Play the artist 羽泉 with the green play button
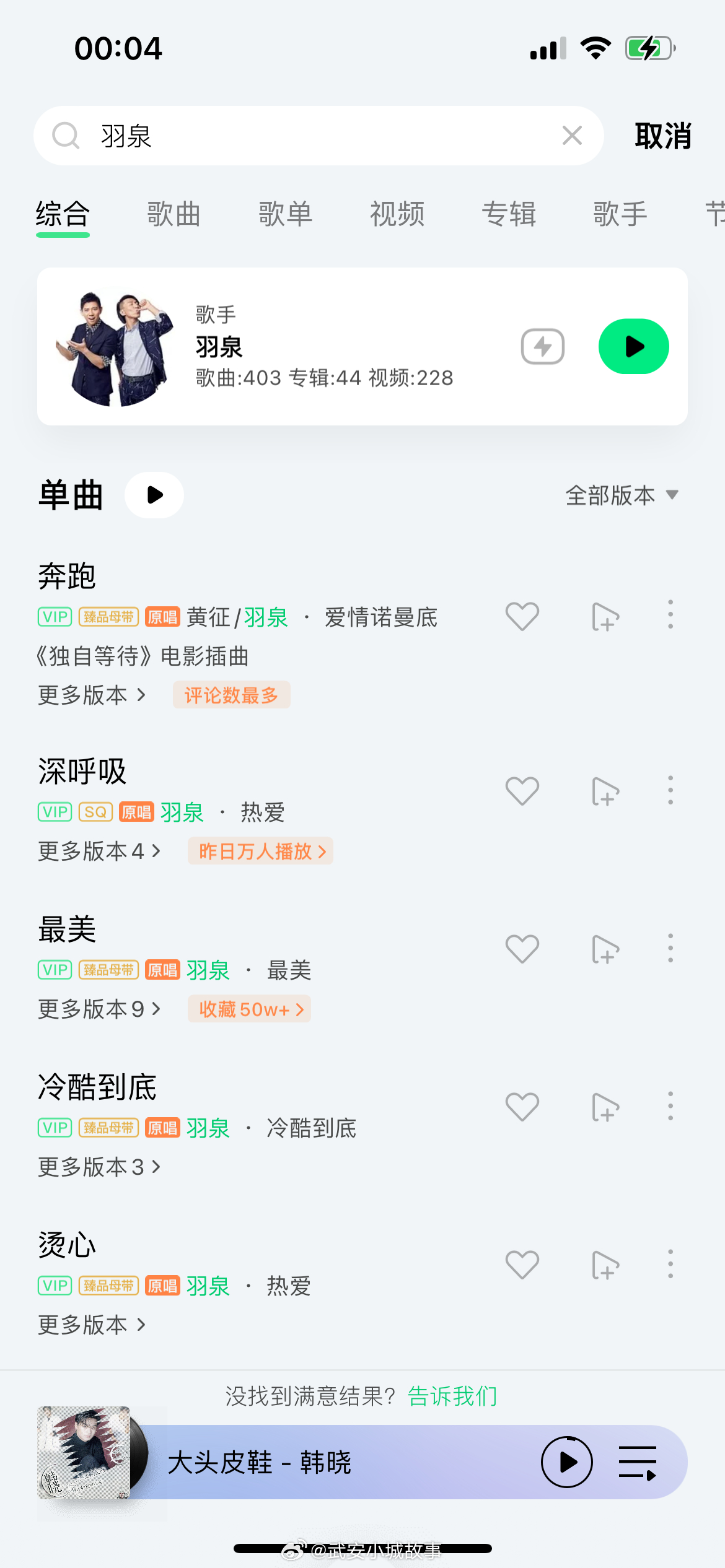Image resolution: width=725 pixels, height=1568 pixels. pos(633,346)
